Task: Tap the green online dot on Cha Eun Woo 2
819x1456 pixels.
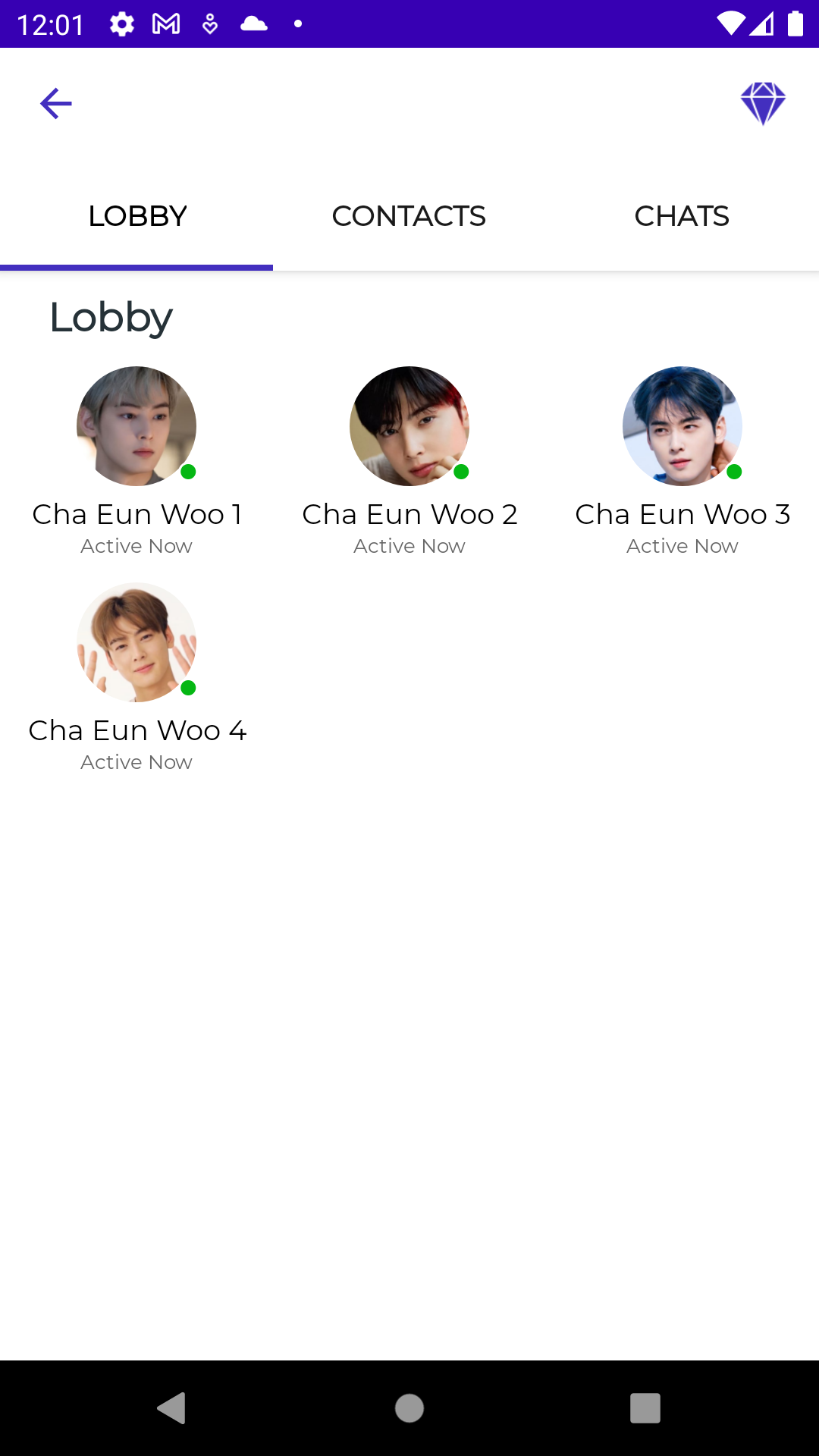Action: tap(462, 472)
